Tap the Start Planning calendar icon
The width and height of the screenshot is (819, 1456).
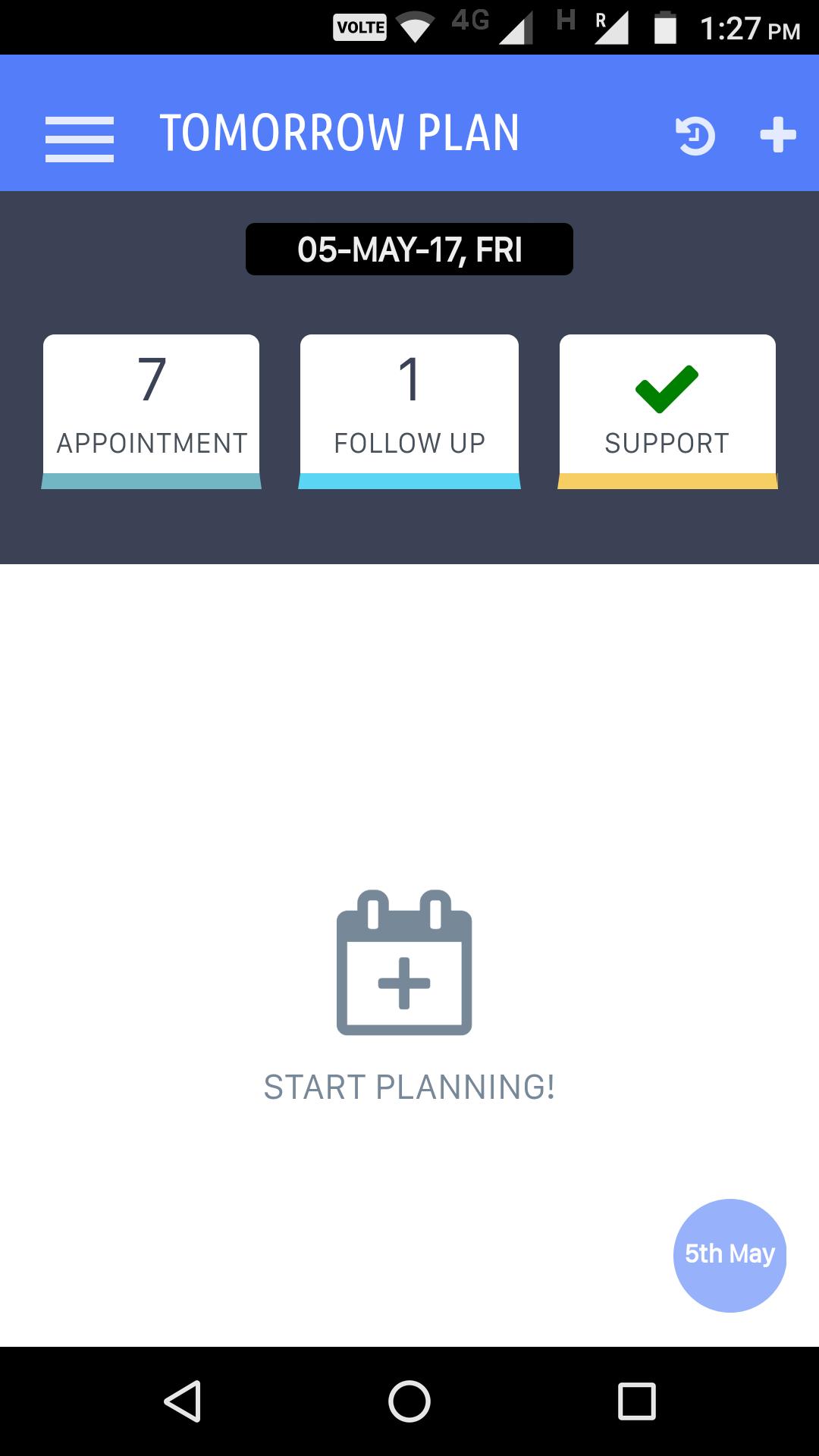point(404,963)
